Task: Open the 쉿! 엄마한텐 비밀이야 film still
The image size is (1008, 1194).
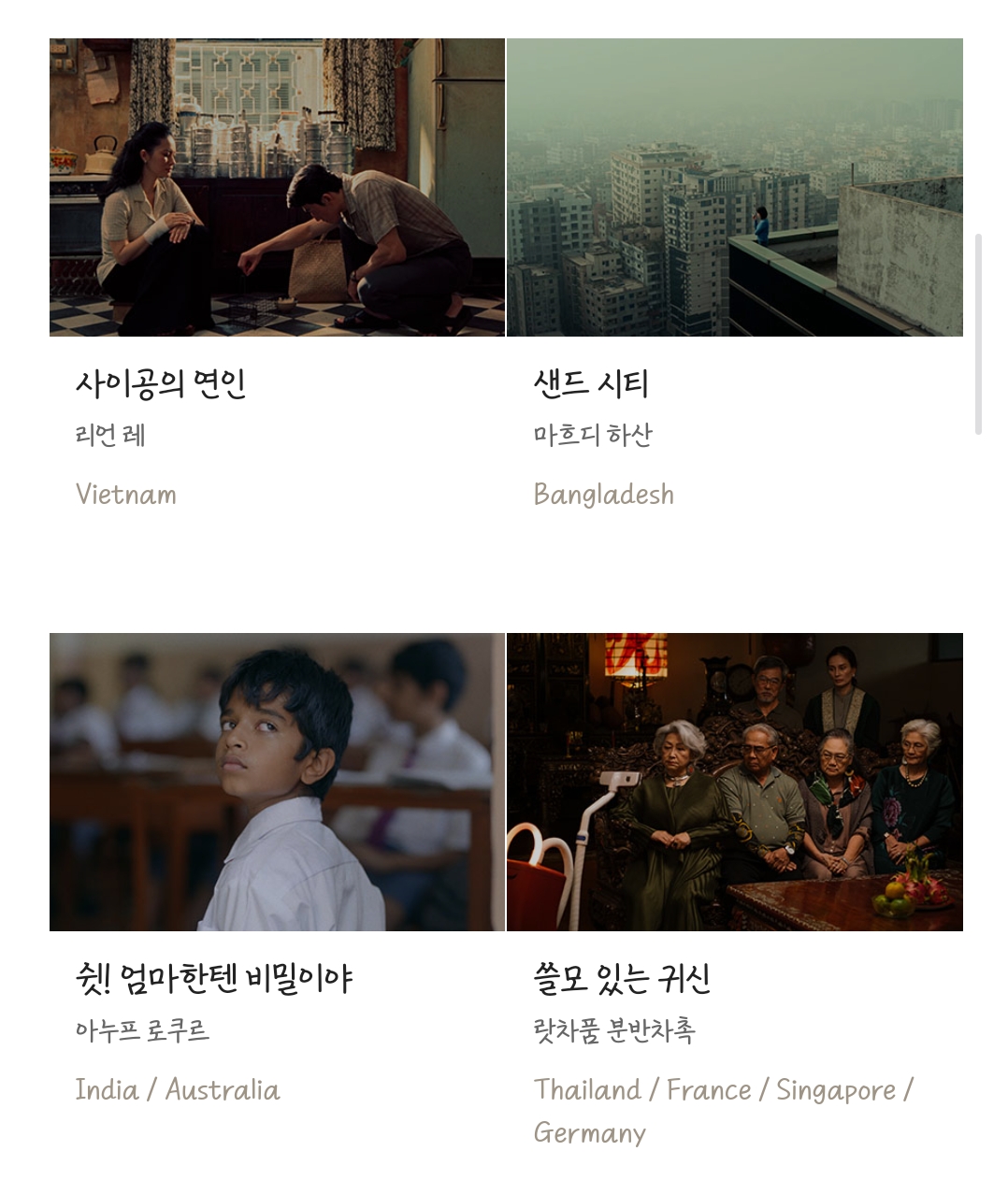Action: point(277,782)
